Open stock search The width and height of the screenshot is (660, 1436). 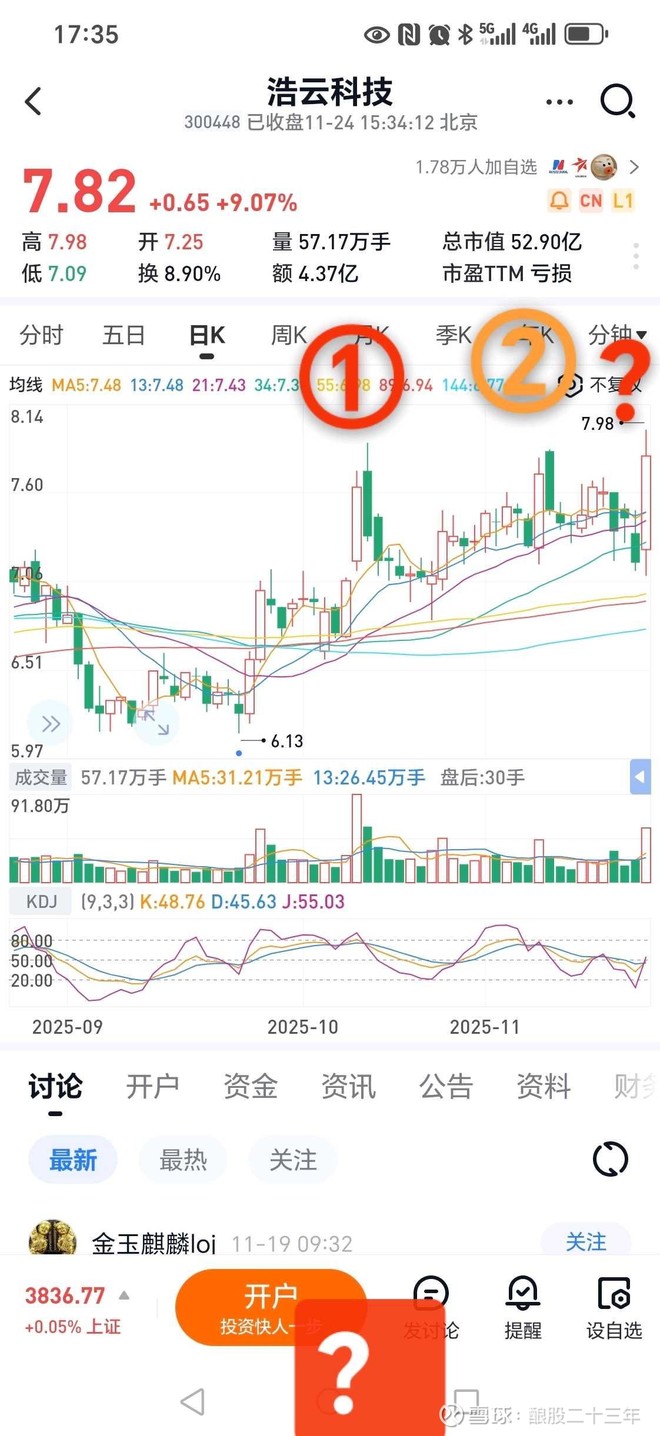[617, 101]
